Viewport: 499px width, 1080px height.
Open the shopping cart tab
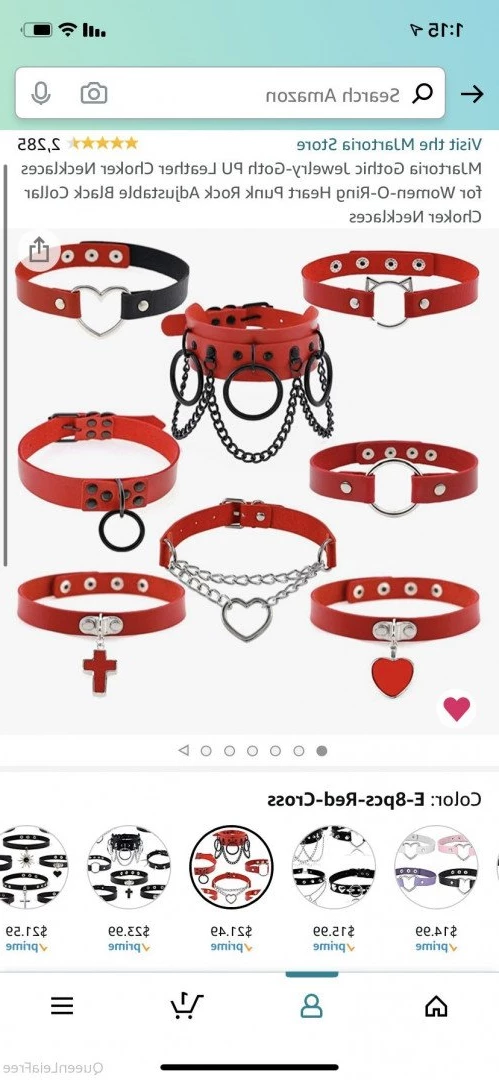(x=187, y=1006)
